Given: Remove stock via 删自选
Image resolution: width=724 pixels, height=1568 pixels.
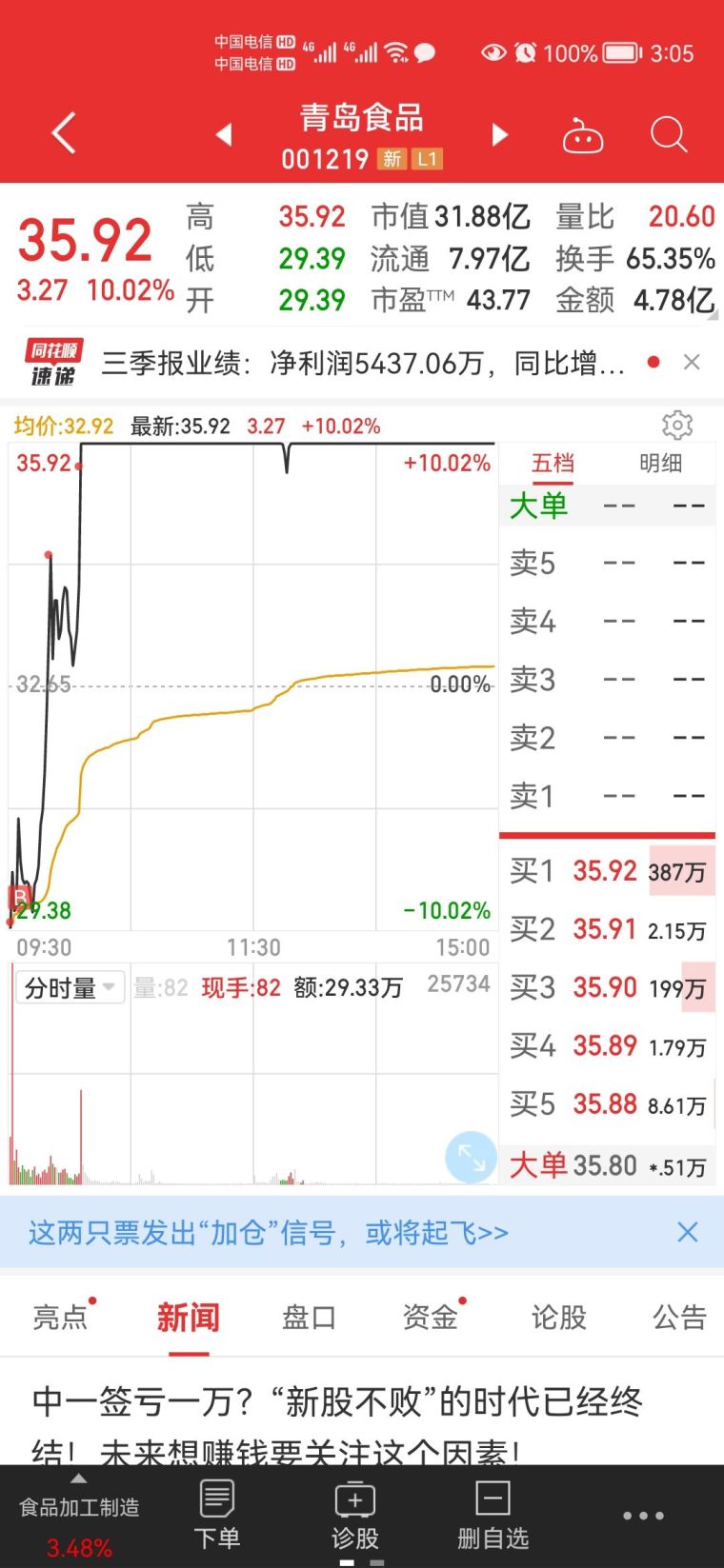Looking at the screenshot, I should click(x=493, y=1516).
